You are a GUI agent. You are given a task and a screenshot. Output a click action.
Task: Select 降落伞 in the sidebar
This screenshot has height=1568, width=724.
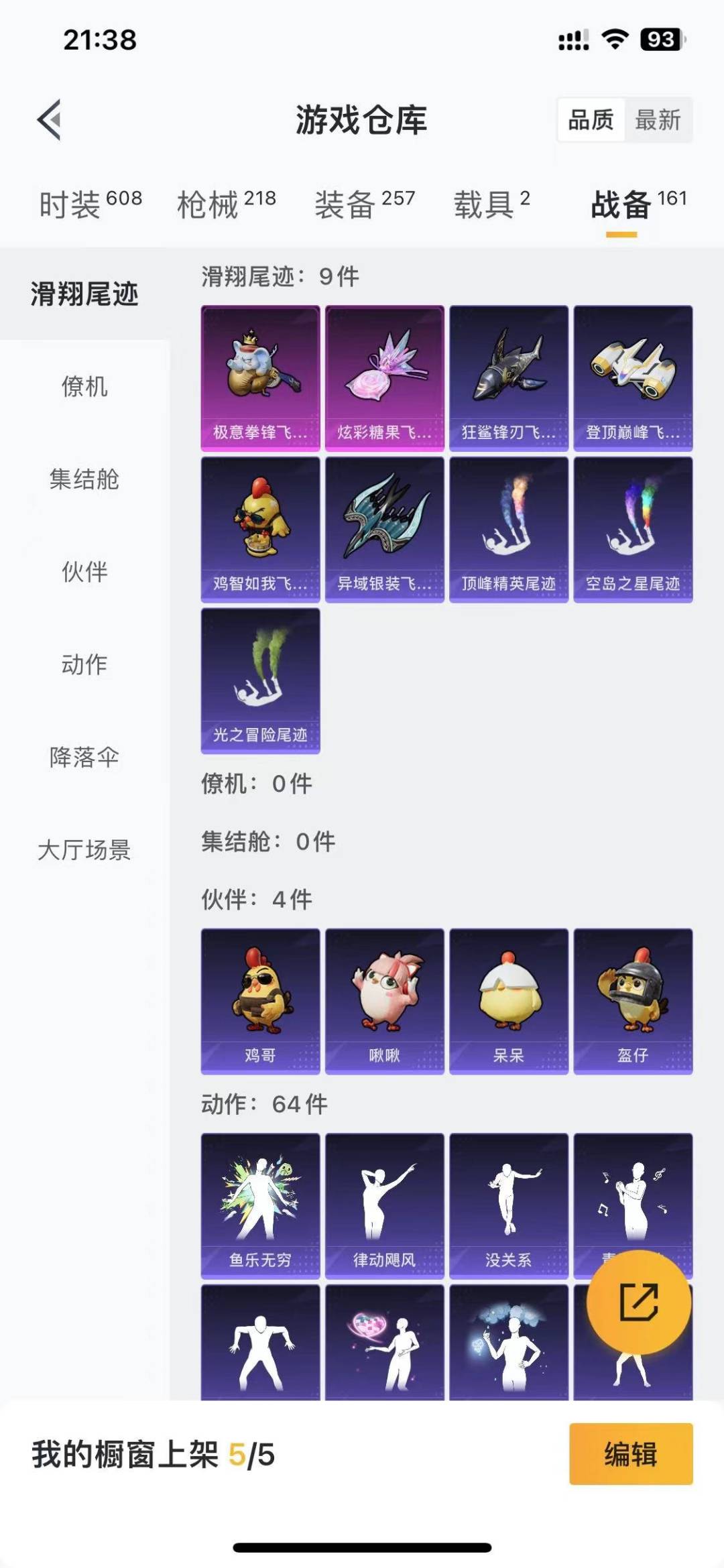[86, 756]
